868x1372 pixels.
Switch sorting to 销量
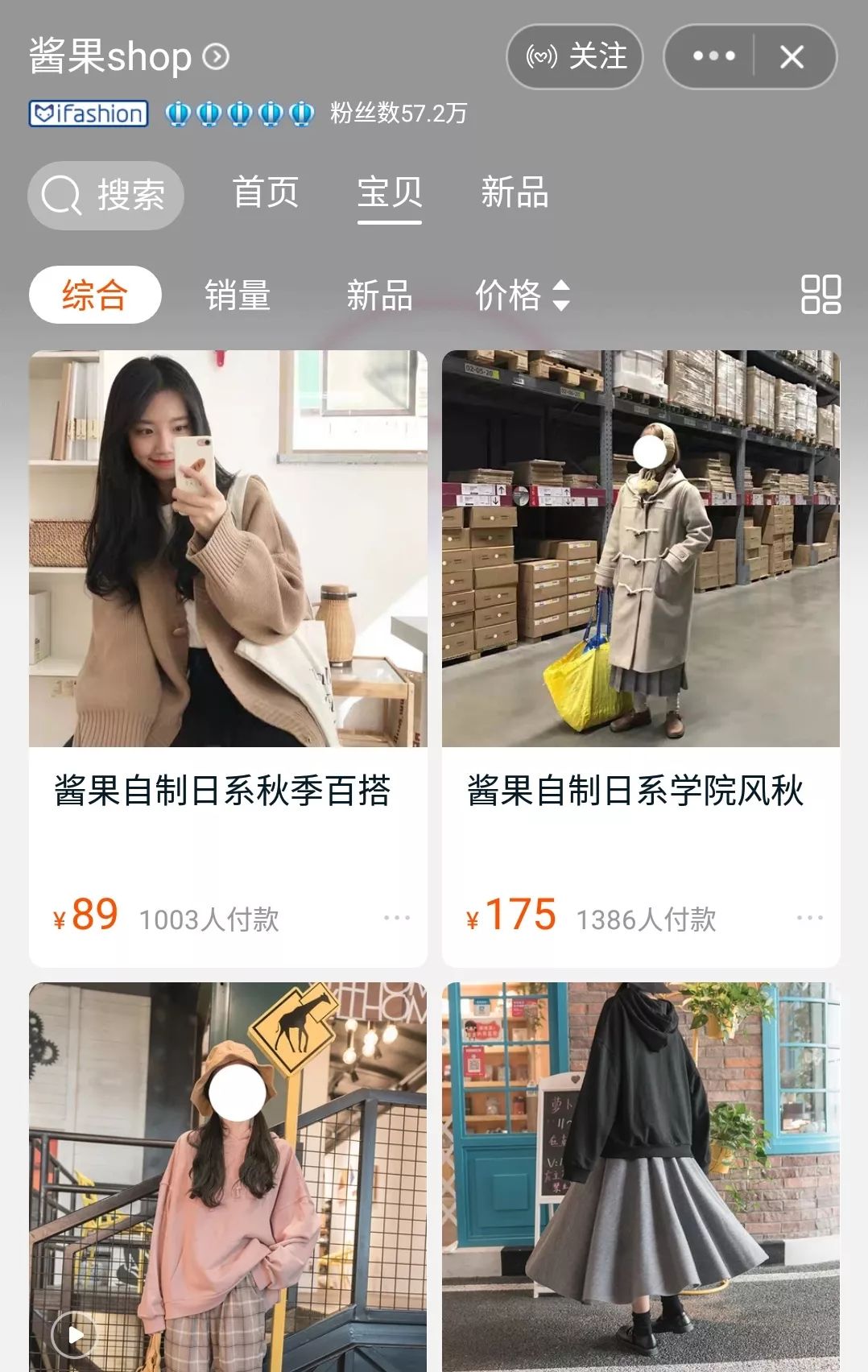click(x=238, y=295)
